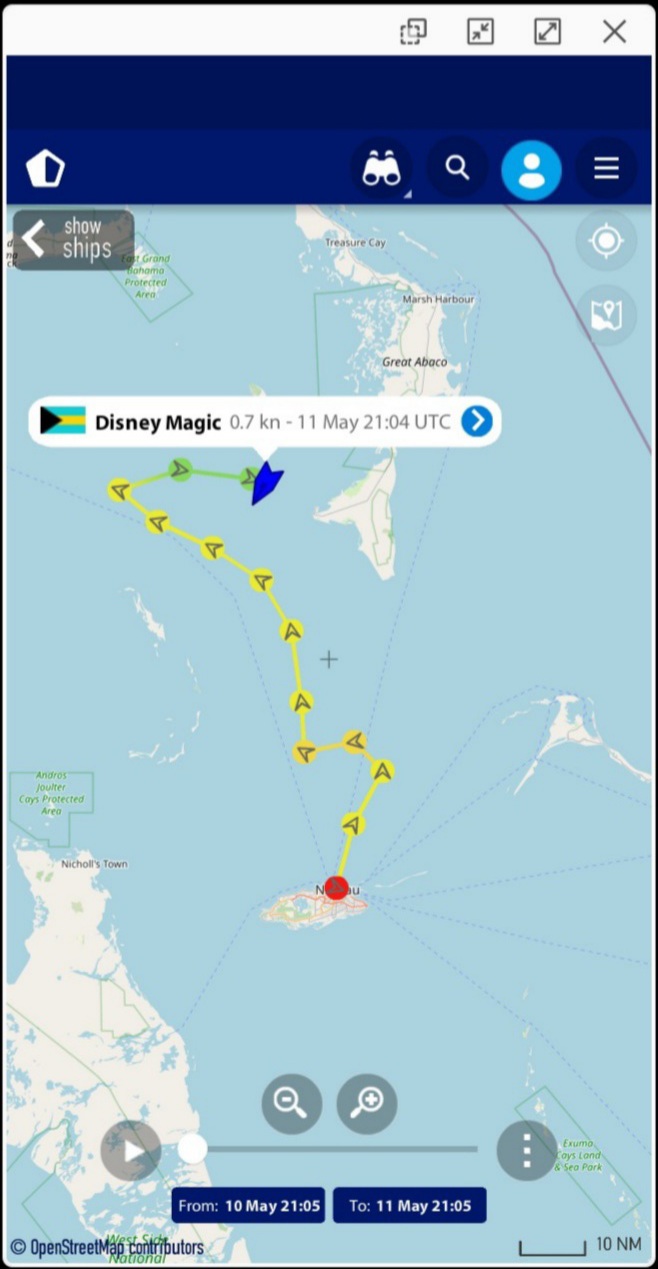
Task: Close the window with X icon
Action: pyautogui.click(x=614, y=31)
